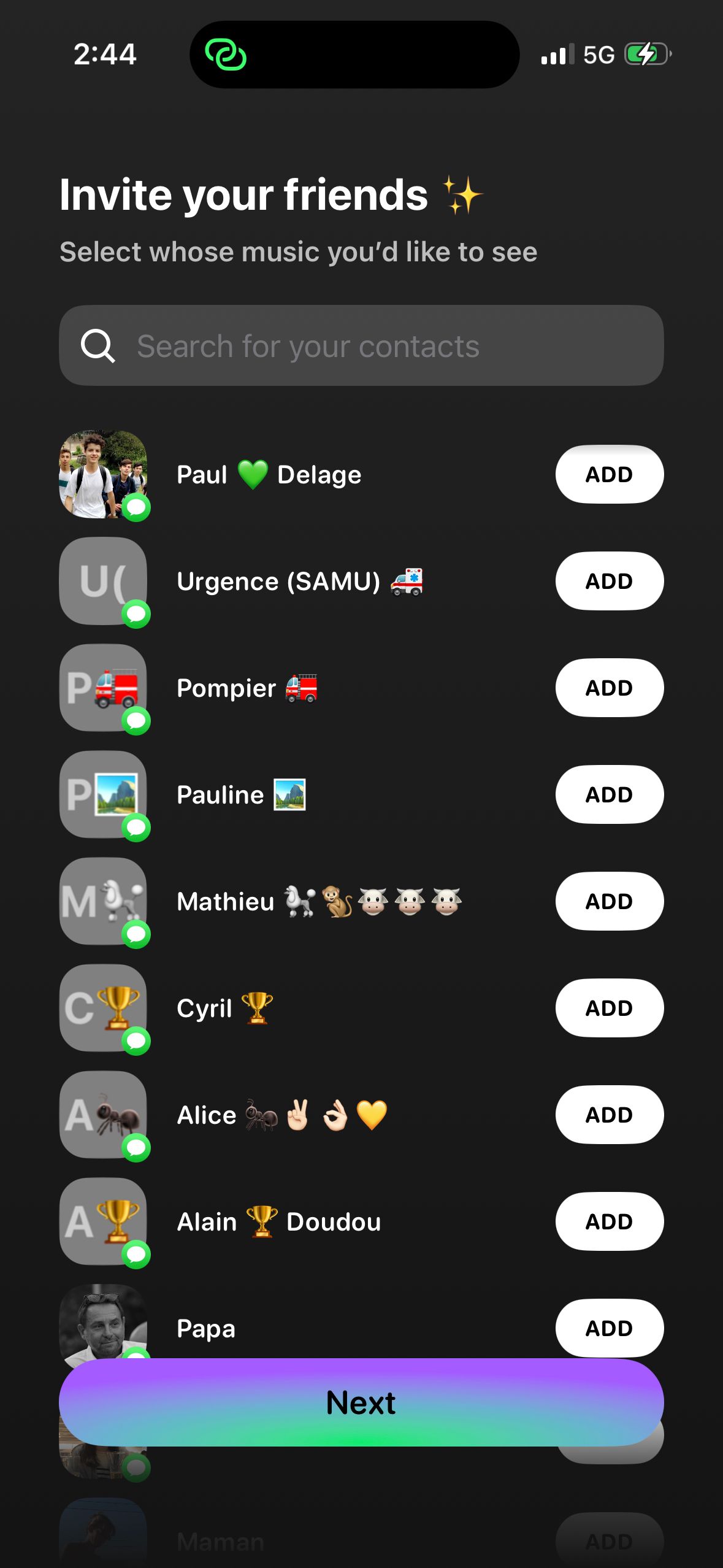Invite Papa using ADD
Image resolution: width=723 pixels, height=1568 pixels.
(609, 1326)
